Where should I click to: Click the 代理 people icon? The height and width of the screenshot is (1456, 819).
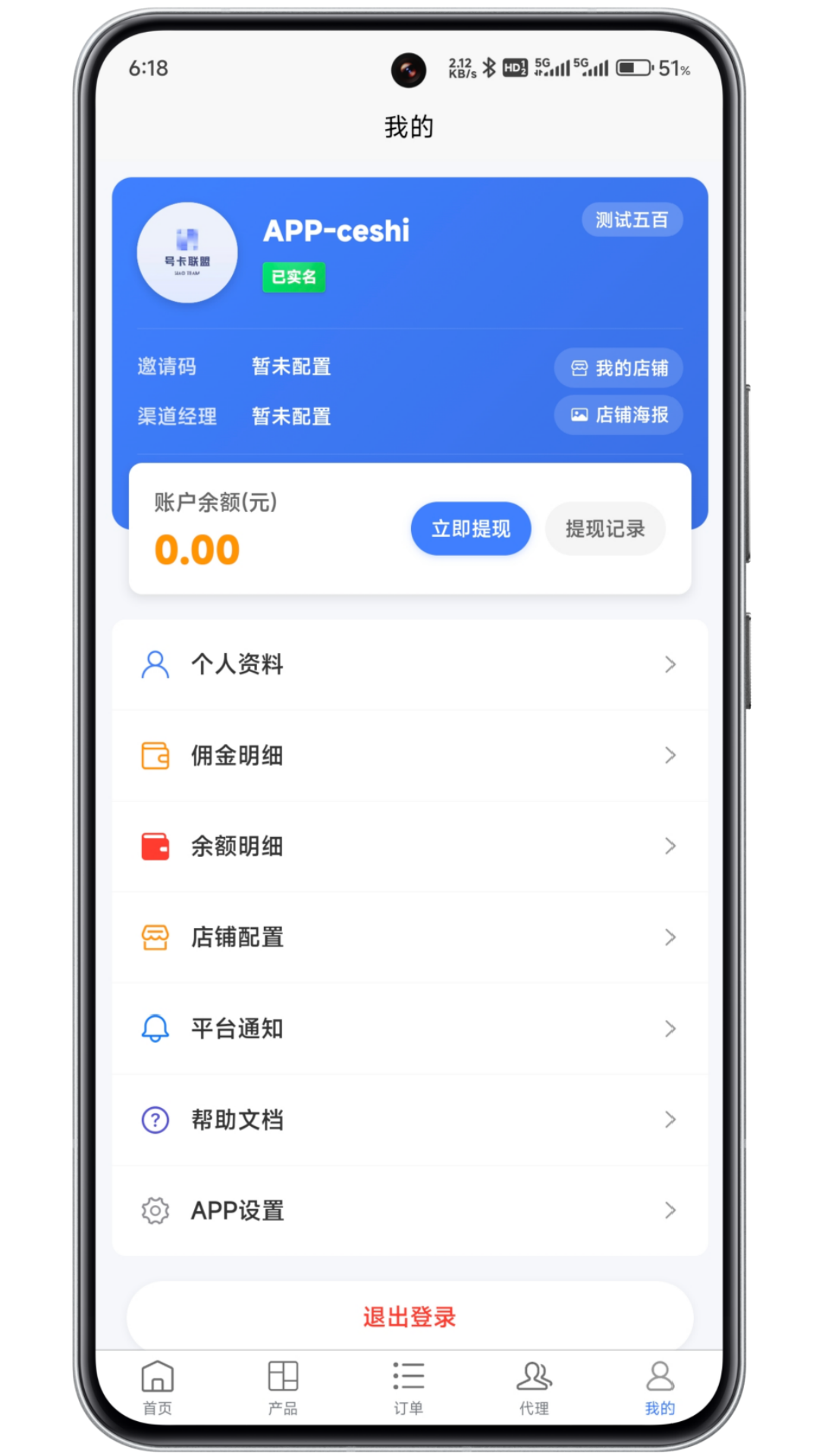[x=535, y=1375]
